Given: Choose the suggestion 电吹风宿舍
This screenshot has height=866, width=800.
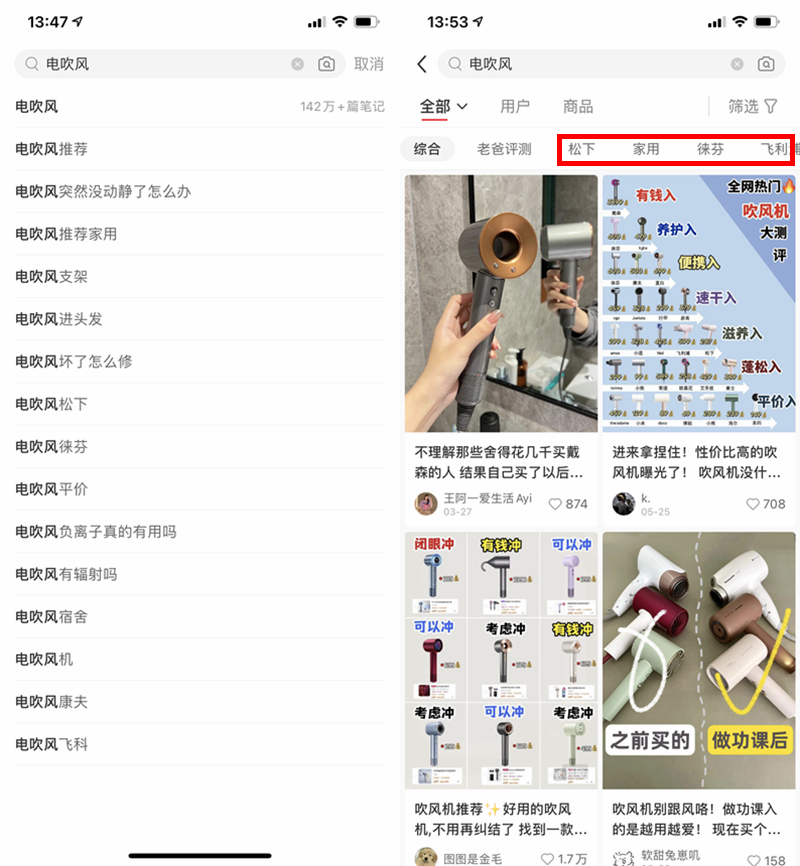Looking at the screenshot, I should click(x=52, y=617).
